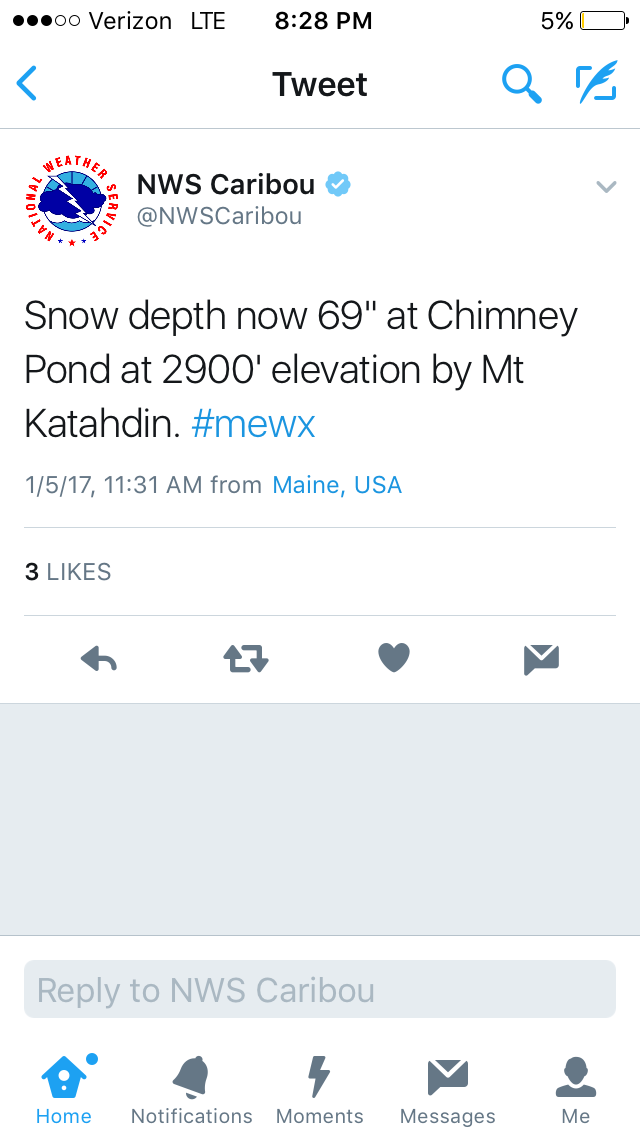Go back from the Tweet view
640x1136 pixels.
pyautogui.click(x=27, y=83)
